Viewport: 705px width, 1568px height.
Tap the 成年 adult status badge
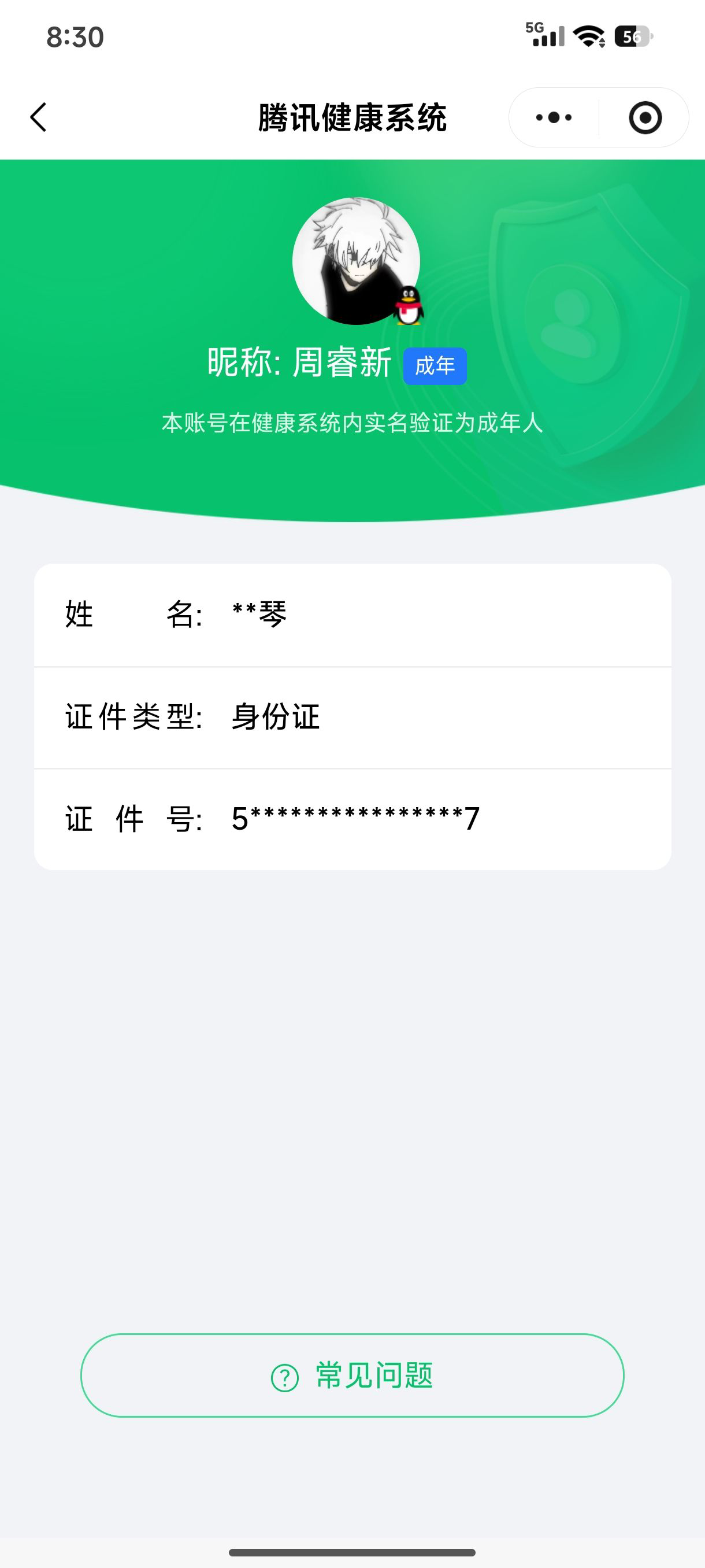(437, 365)
